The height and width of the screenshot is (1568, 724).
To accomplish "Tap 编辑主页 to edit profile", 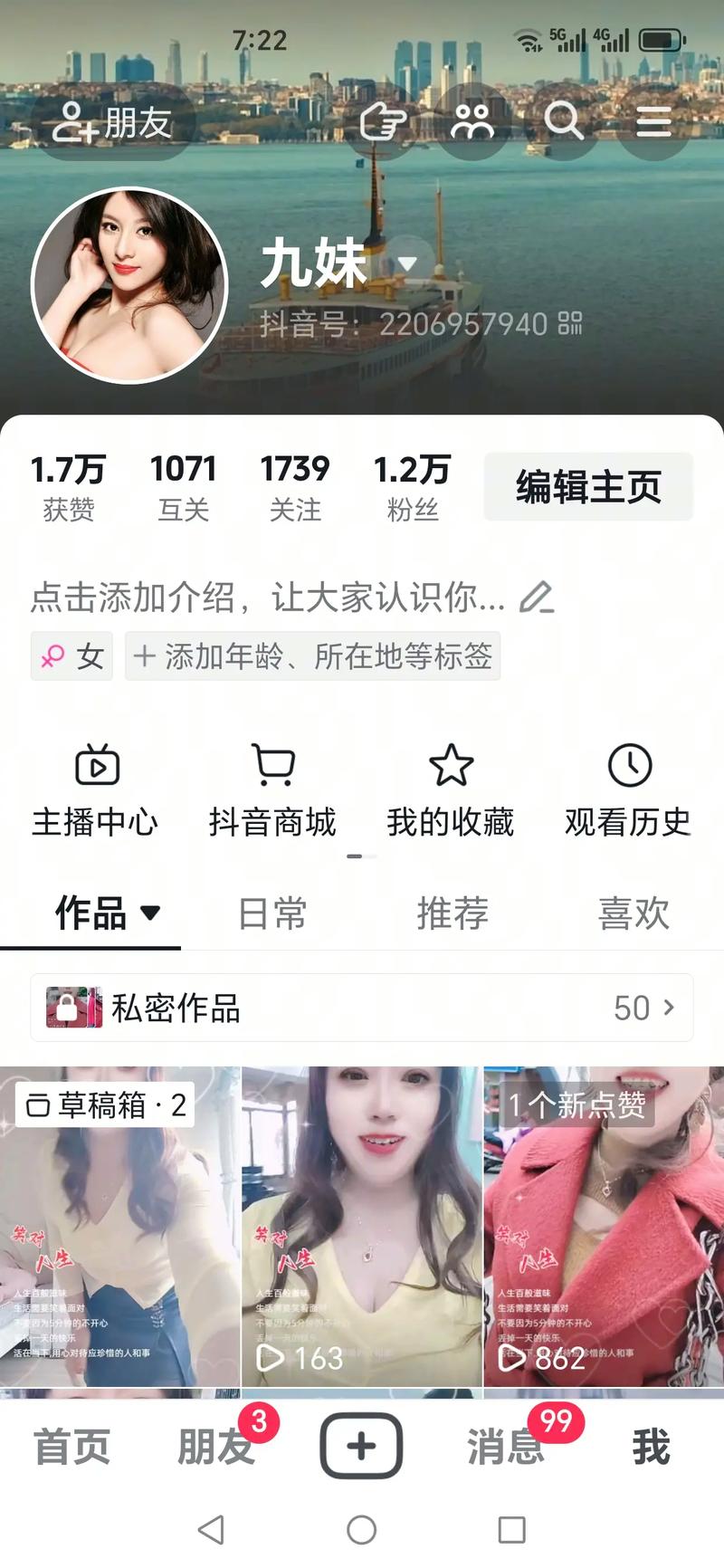I will [x=588, y=487].
